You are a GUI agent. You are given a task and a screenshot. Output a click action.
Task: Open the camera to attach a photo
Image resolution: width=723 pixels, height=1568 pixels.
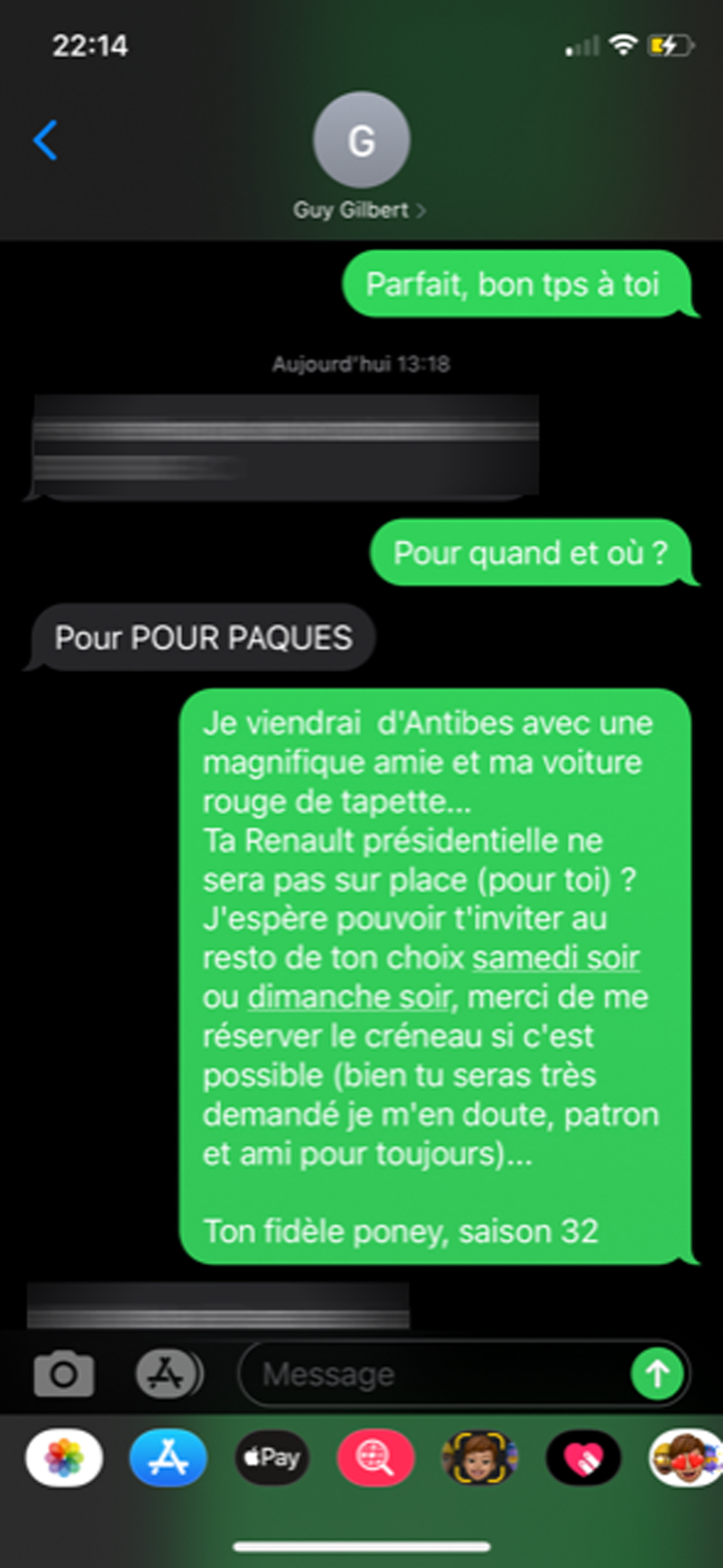(x=63, y=1375)
